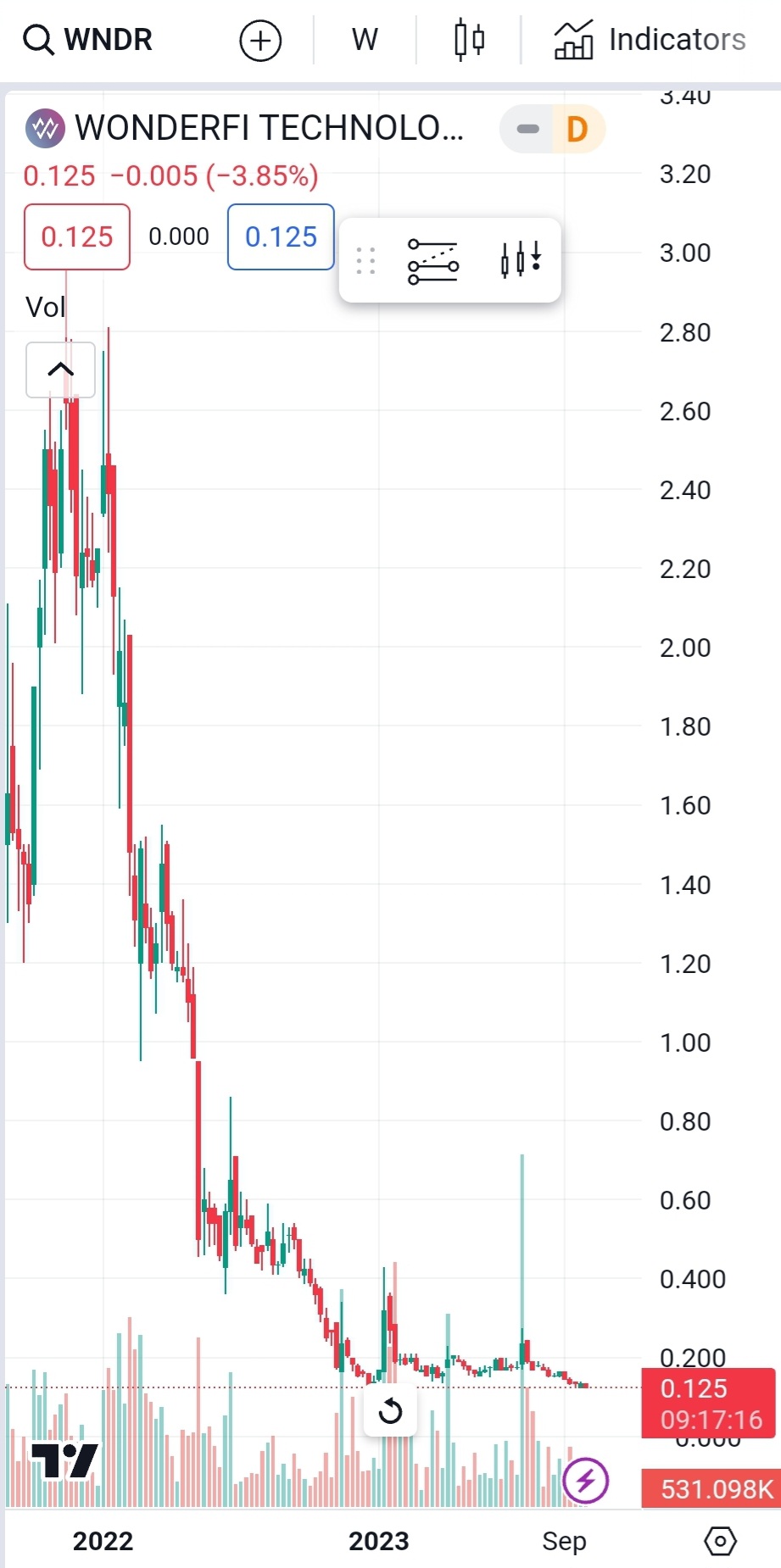781x1568 pixels.
Task: Add a symbol to compare
Action: 260,41
